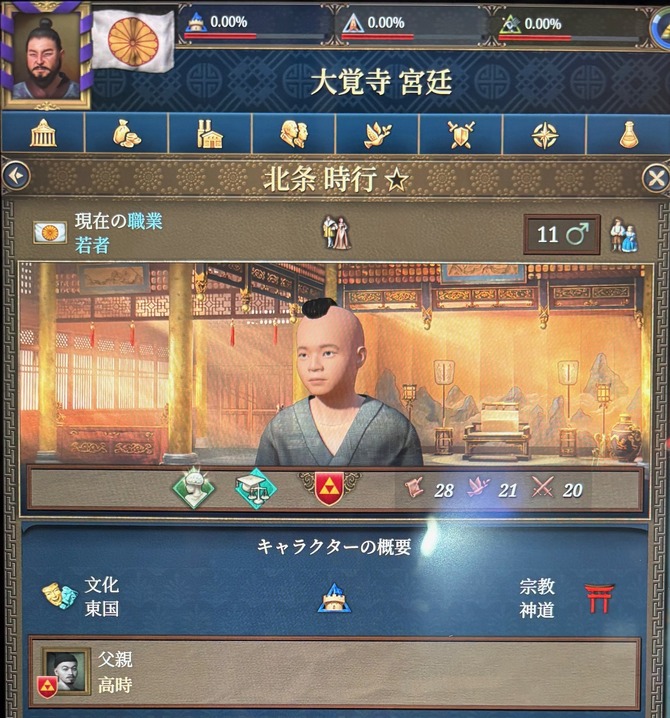Open the government building tab
670x718 pixels.
(x=42, y=134)
